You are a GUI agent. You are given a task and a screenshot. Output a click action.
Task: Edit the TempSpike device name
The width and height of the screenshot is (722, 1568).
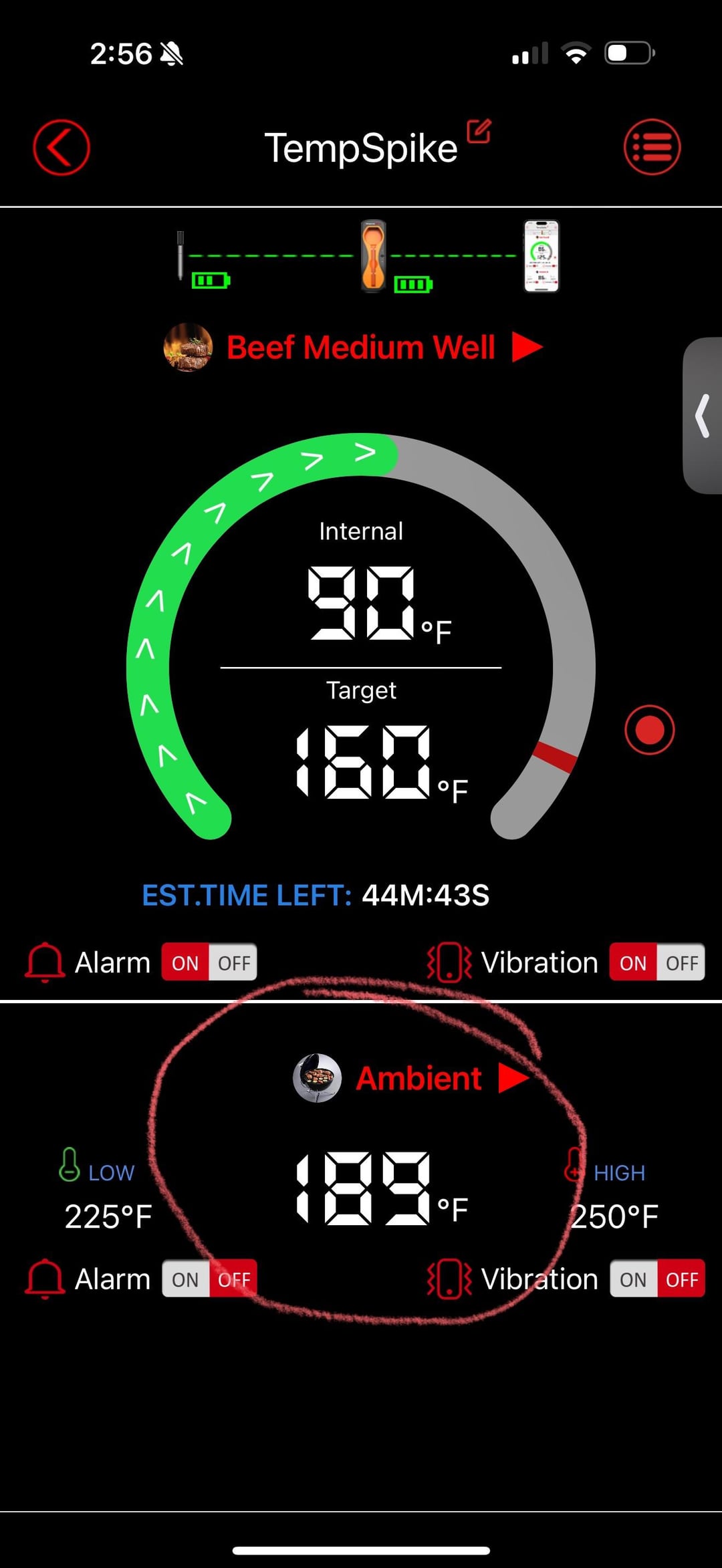479,131
